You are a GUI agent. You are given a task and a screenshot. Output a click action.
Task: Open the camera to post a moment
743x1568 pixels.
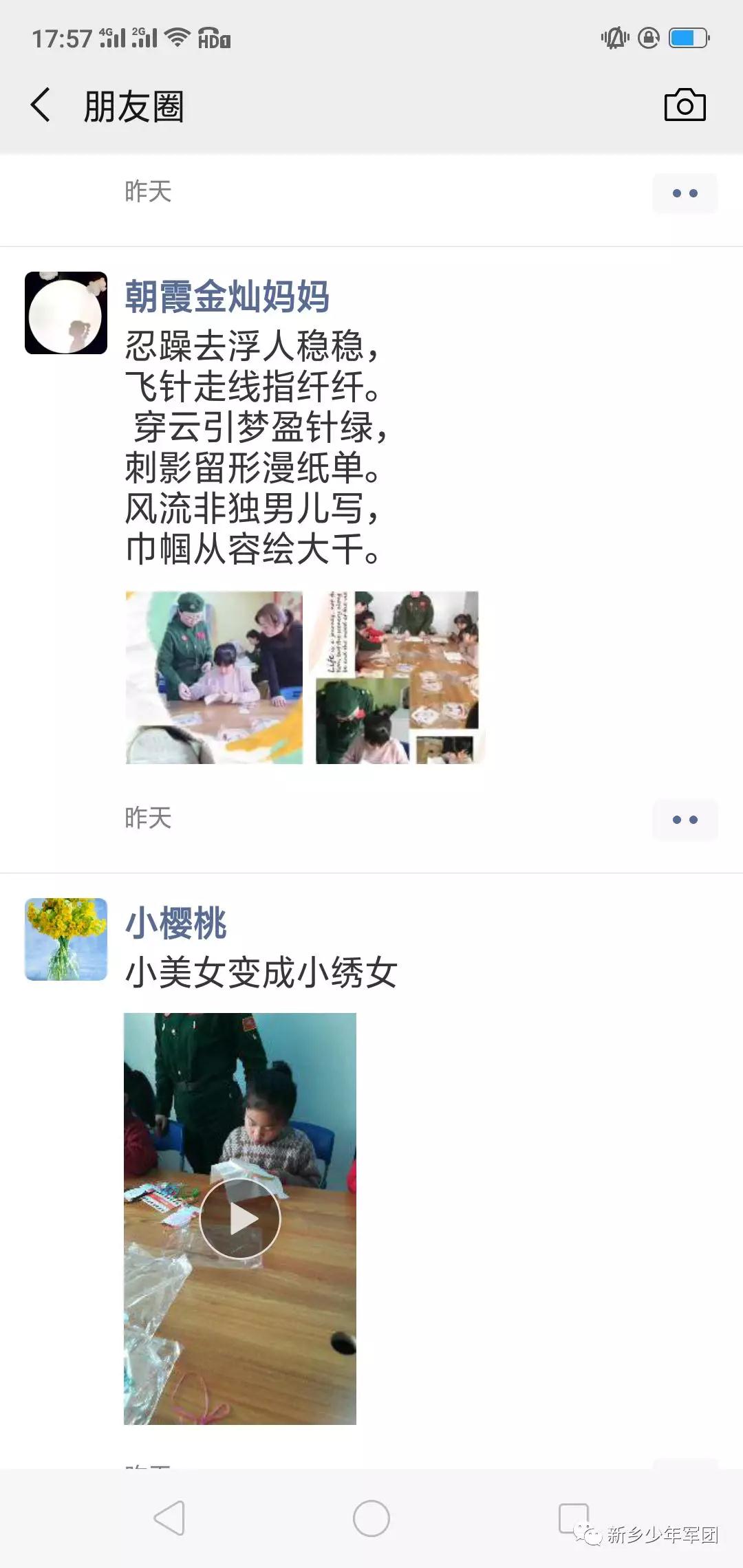pos(685,105)
